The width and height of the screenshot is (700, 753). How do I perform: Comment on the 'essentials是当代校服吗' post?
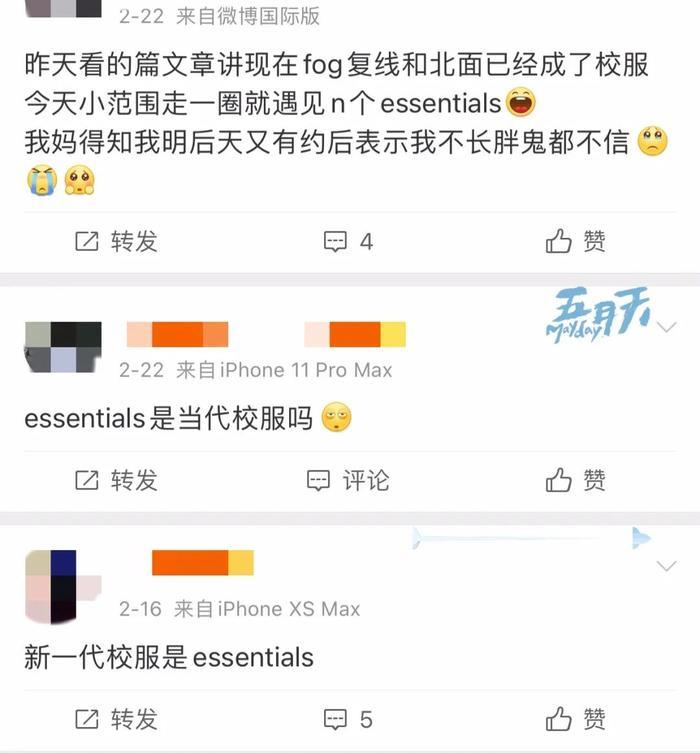click(348, 480)
